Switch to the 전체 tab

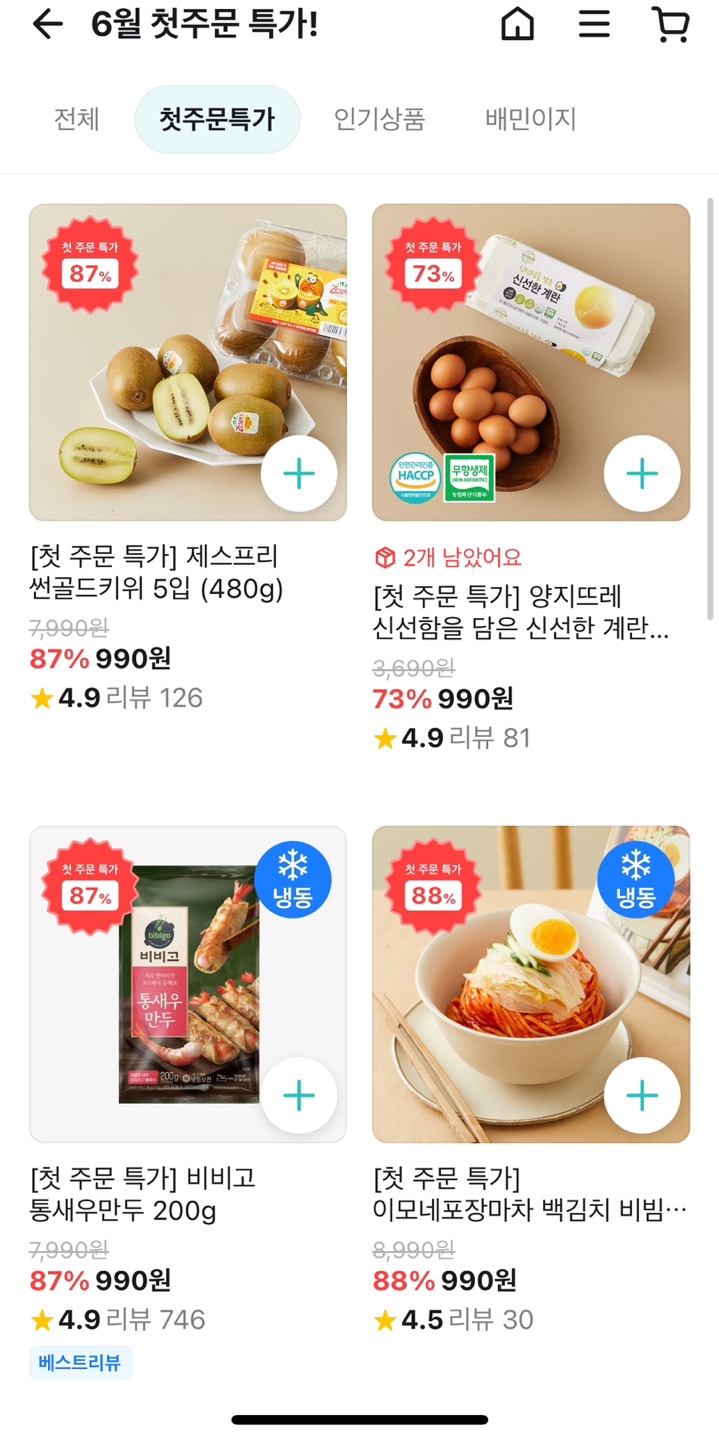click(x=77, y=119)
